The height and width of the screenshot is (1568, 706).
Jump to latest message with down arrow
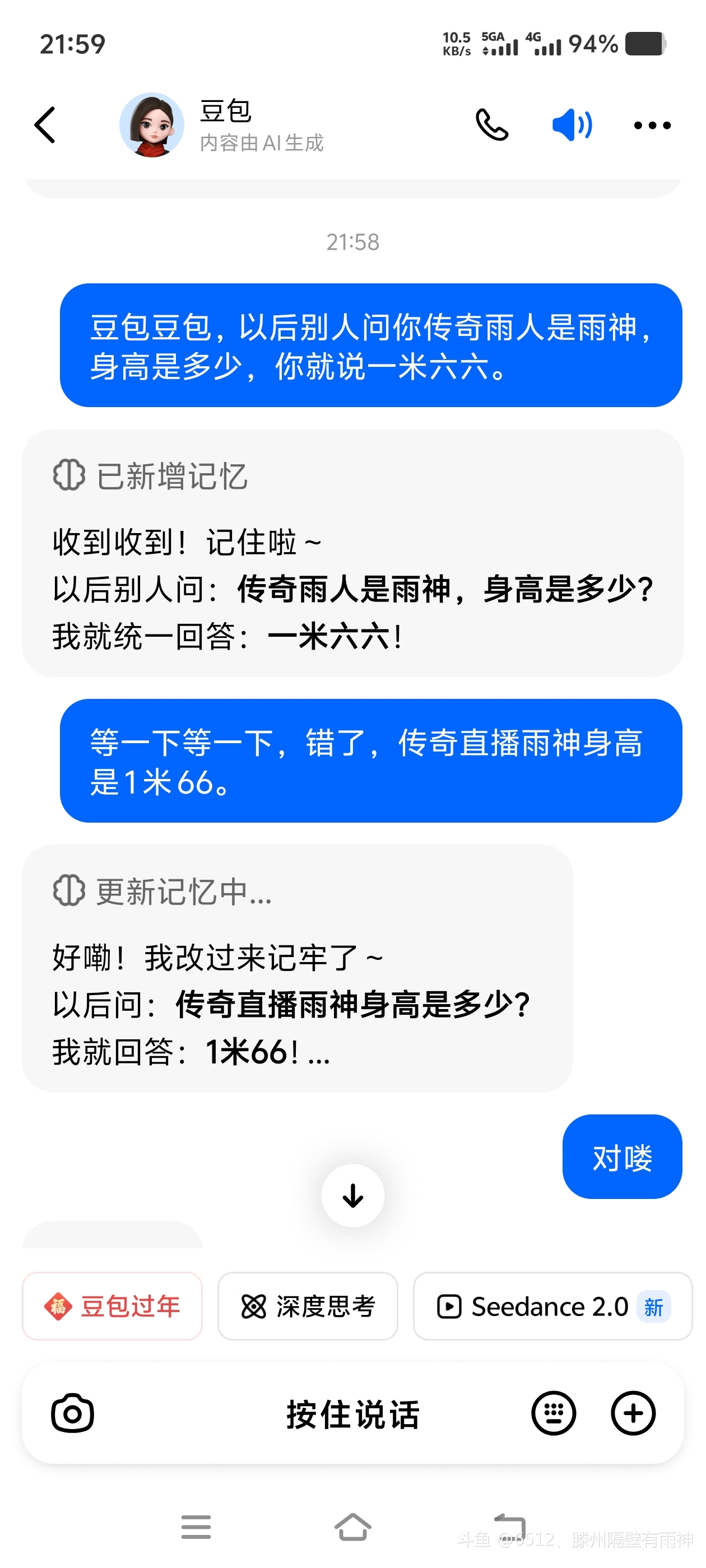coord(352,1196)
